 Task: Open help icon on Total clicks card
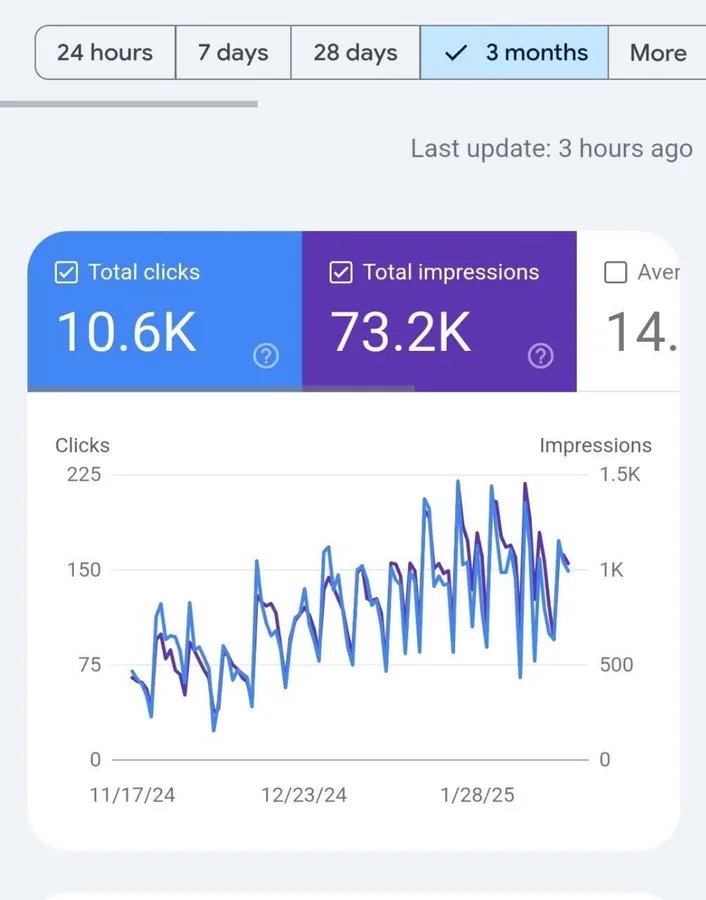tap(266, 356)
